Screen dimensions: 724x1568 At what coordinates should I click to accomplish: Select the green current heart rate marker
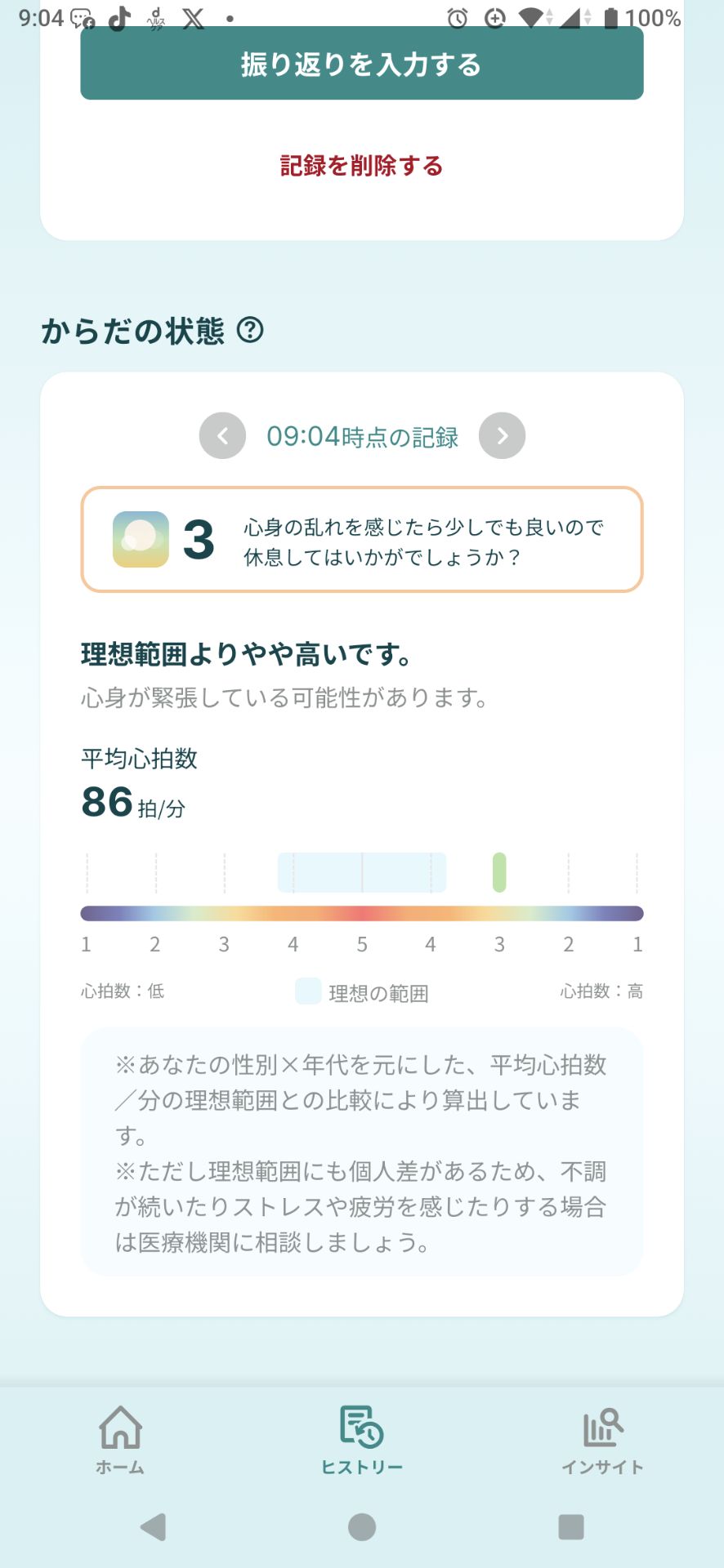point(499,872)
